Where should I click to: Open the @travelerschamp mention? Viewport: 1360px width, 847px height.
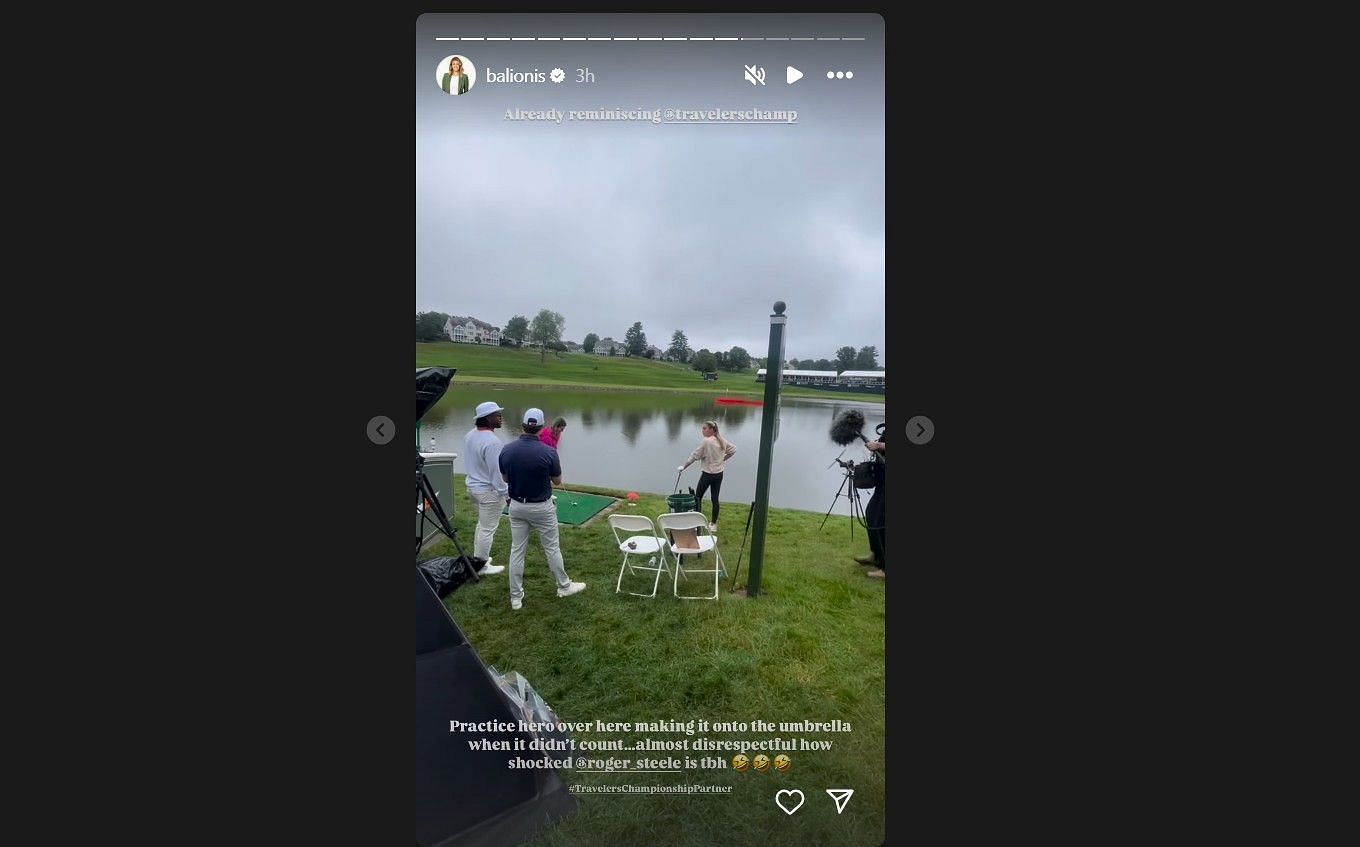tap(730, 114)
